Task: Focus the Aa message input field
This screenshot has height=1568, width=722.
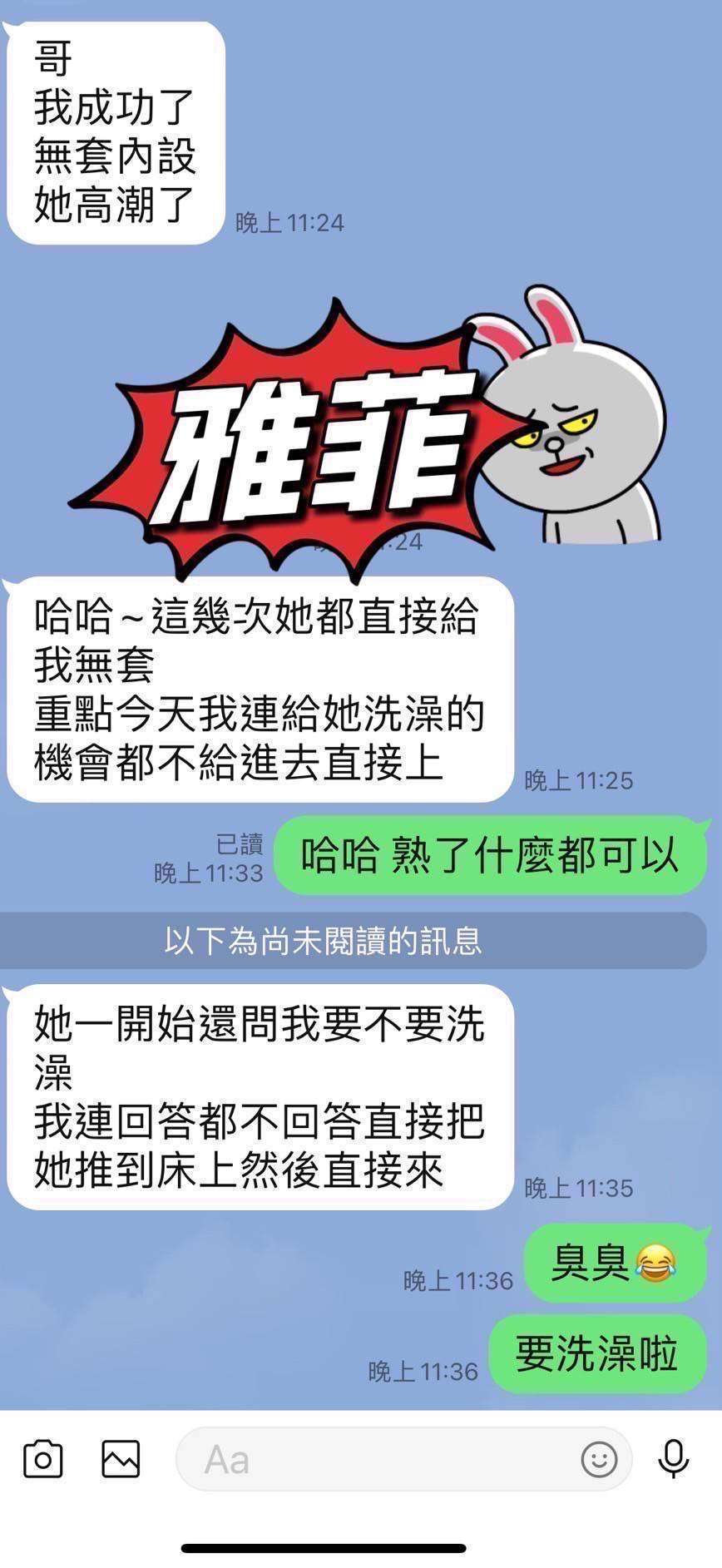Action: 374,1459
